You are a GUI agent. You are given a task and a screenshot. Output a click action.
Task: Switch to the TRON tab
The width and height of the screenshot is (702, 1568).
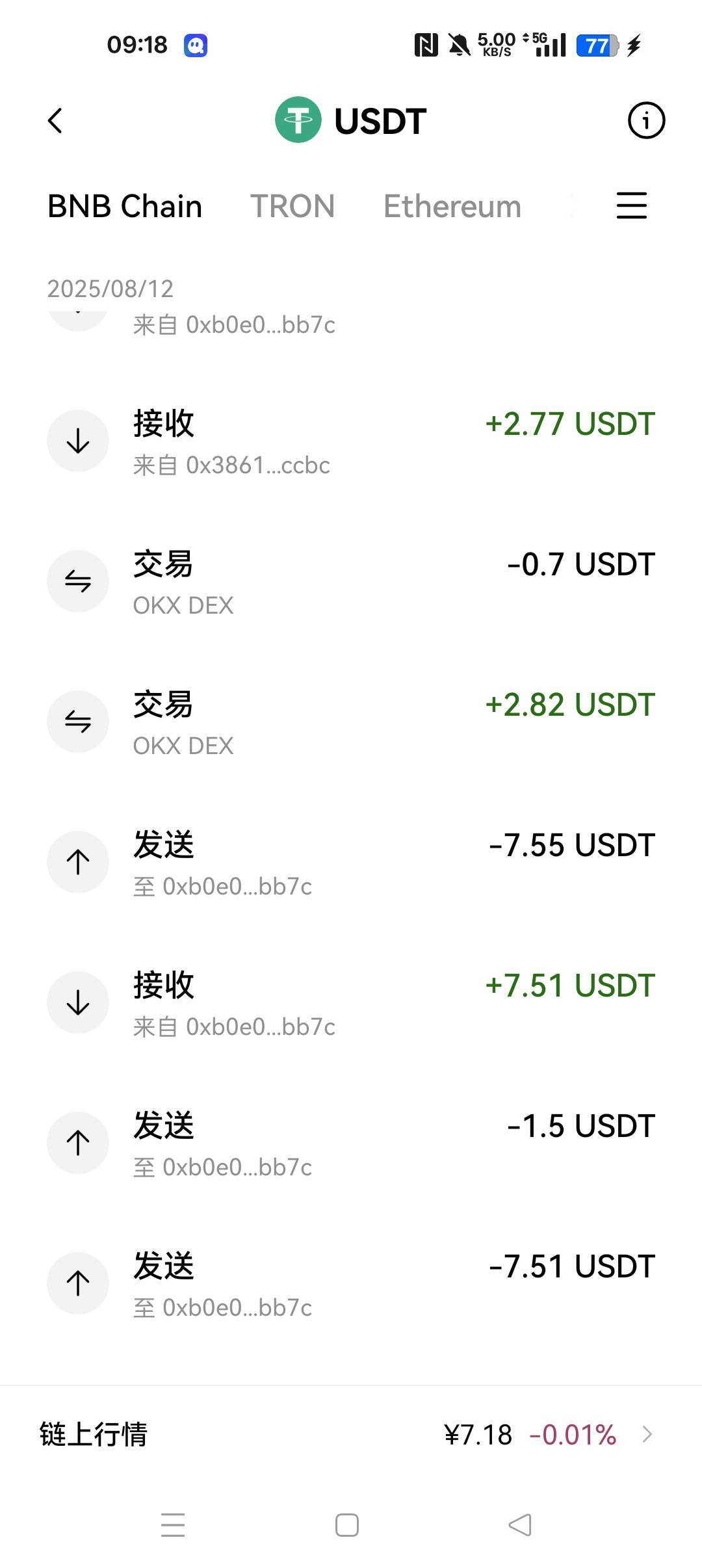292,206
